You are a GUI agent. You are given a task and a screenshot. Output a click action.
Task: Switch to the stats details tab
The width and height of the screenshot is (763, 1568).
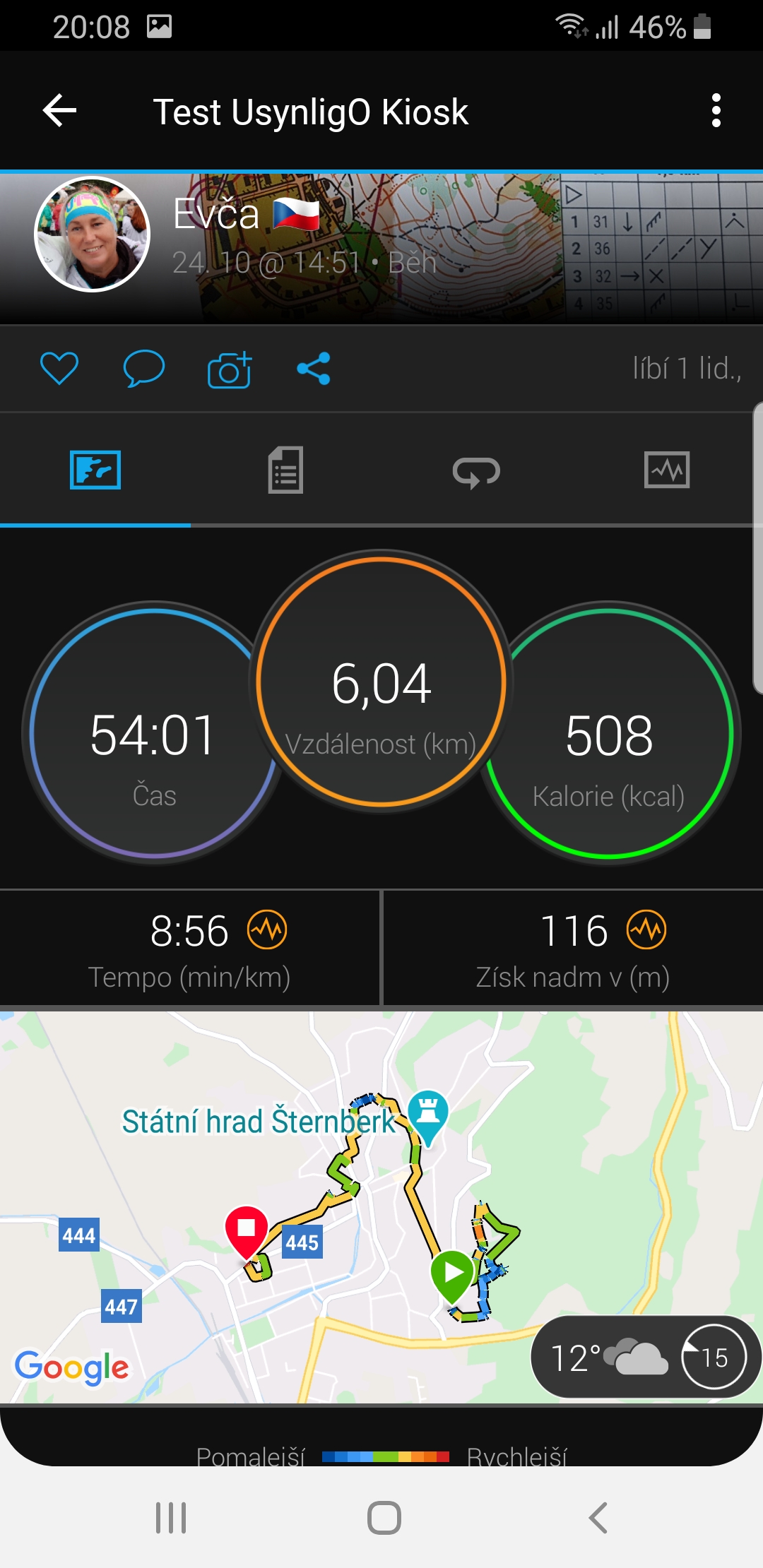coord(285,470)
